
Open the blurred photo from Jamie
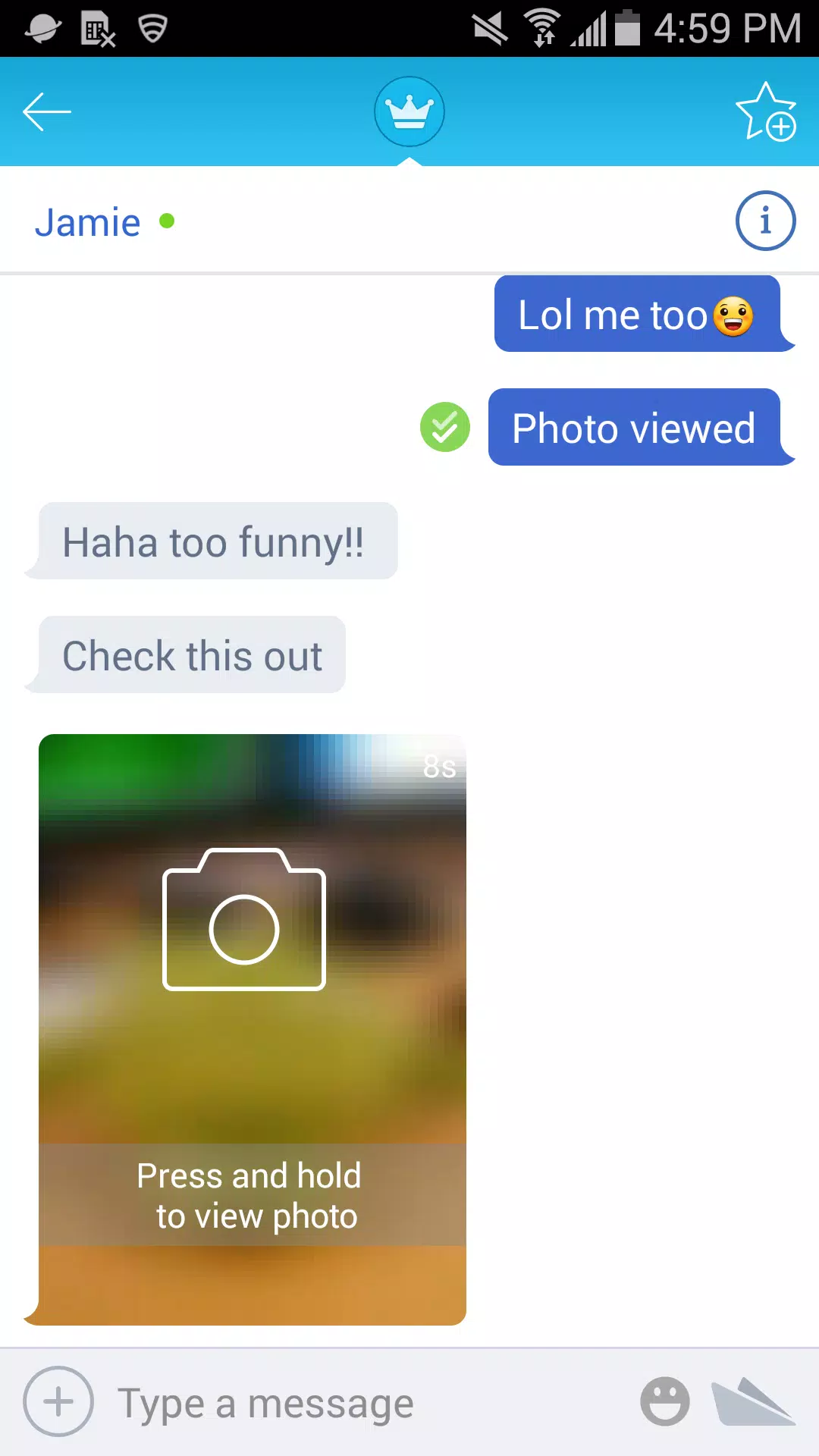[x=252, y=1029]
